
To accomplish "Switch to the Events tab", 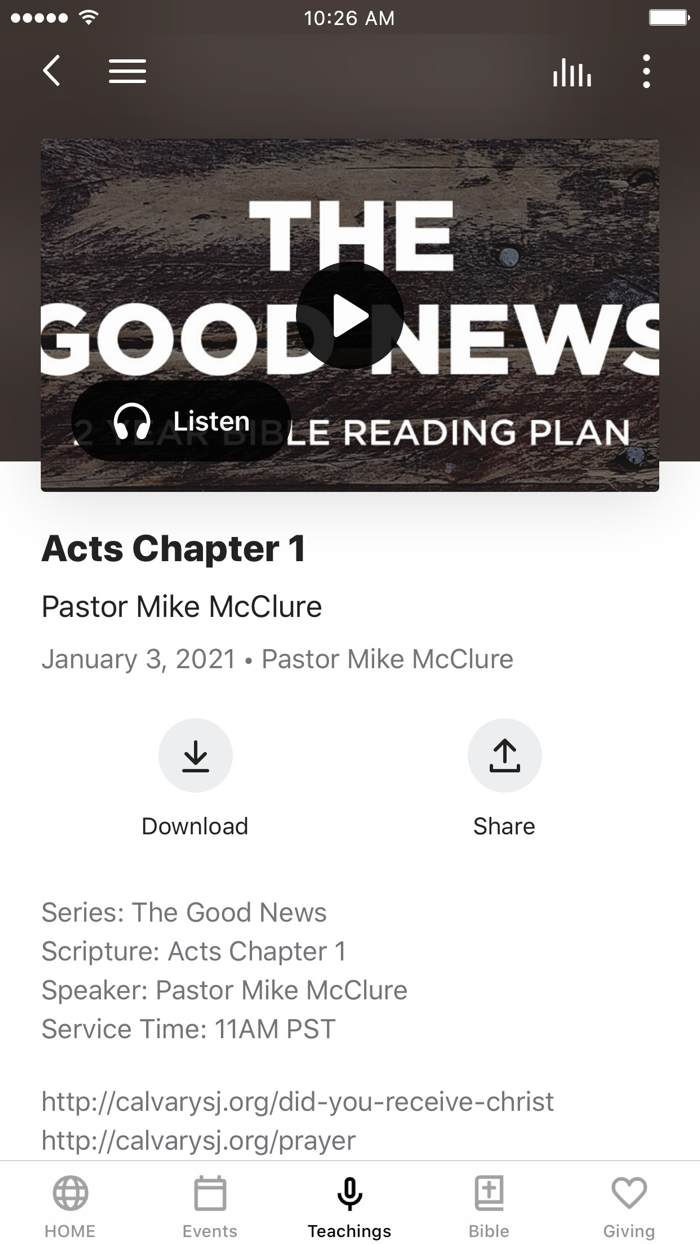I will pyautogui.click(x=210, y=1207).
